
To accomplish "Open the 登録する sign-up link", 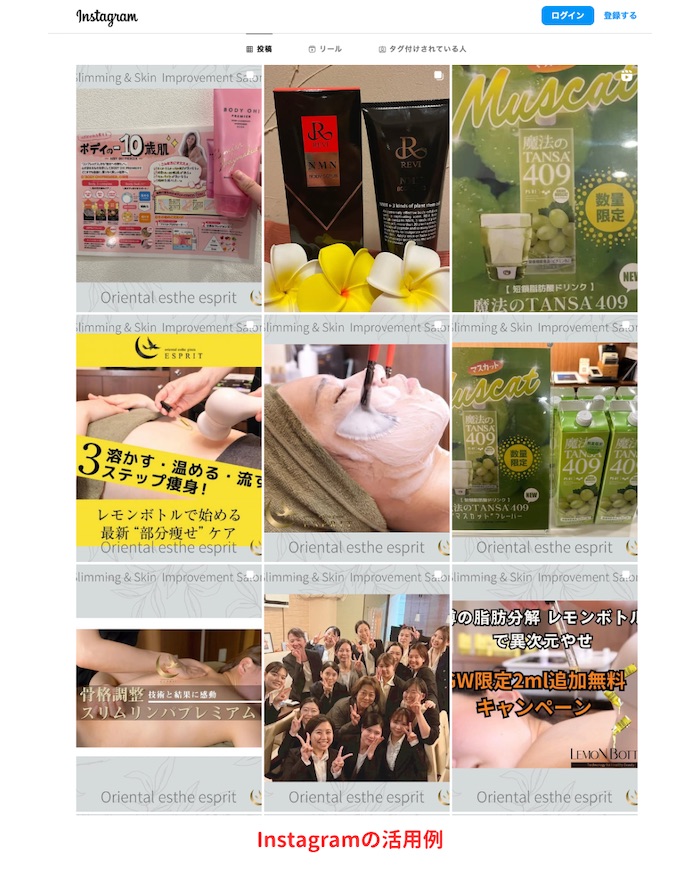I will click(x=620, y=16).
